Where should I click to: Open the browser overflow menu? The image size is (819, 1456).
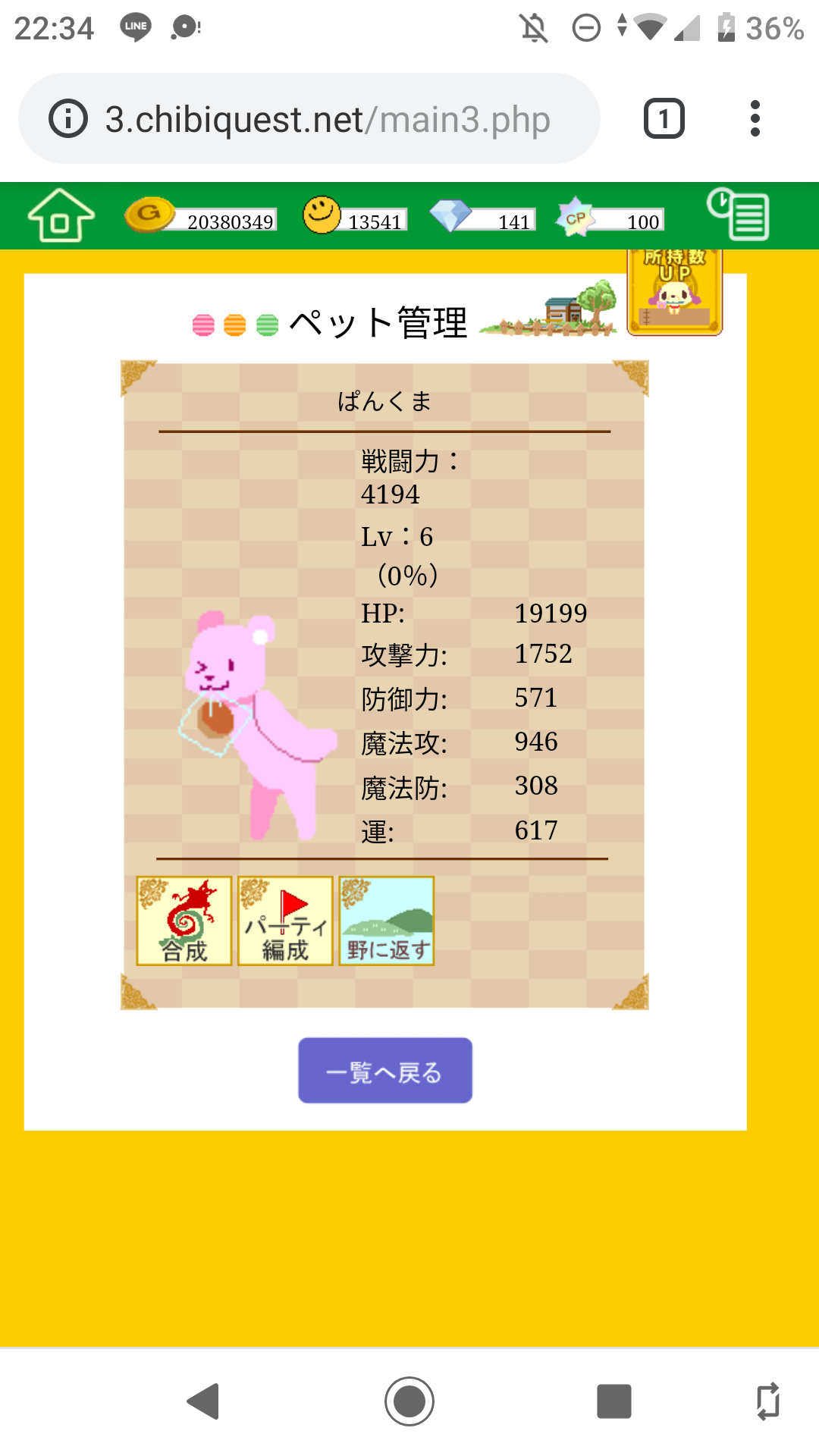pyautogui.click(x=755, y=119)
